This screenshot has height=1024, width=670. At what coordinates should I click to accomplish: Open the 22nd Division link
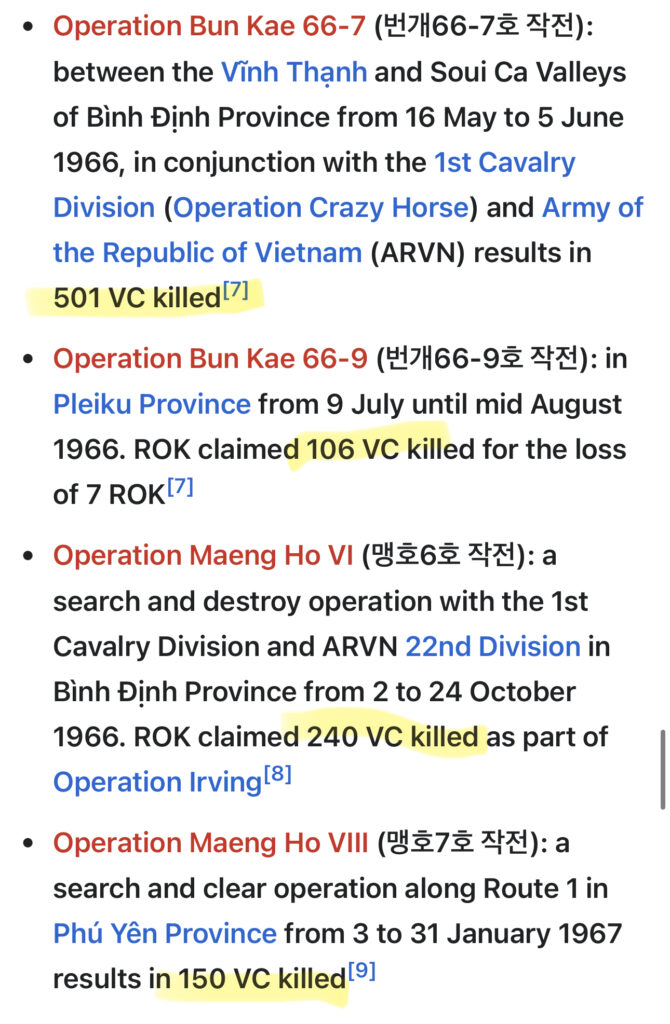click(492, 646)
